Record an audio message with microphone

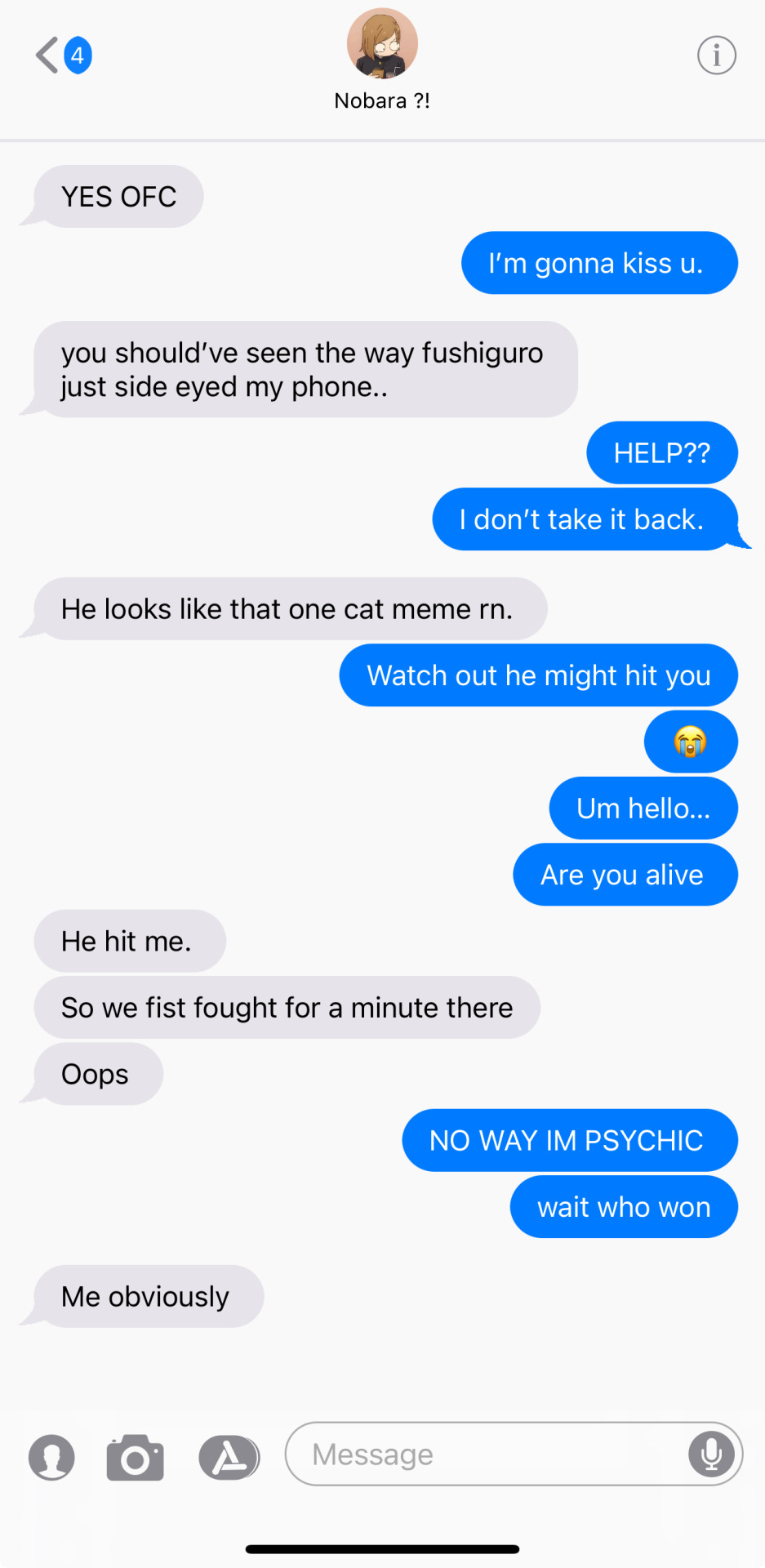click(x=711, y=1454)
